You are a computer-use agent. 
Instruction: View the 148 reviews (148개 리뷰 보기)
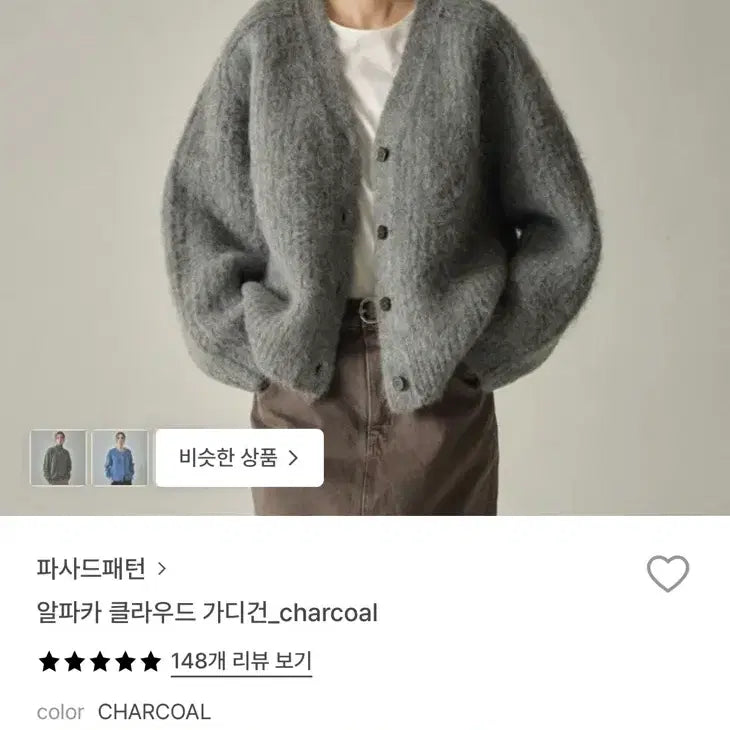click(x=241, y=661)
